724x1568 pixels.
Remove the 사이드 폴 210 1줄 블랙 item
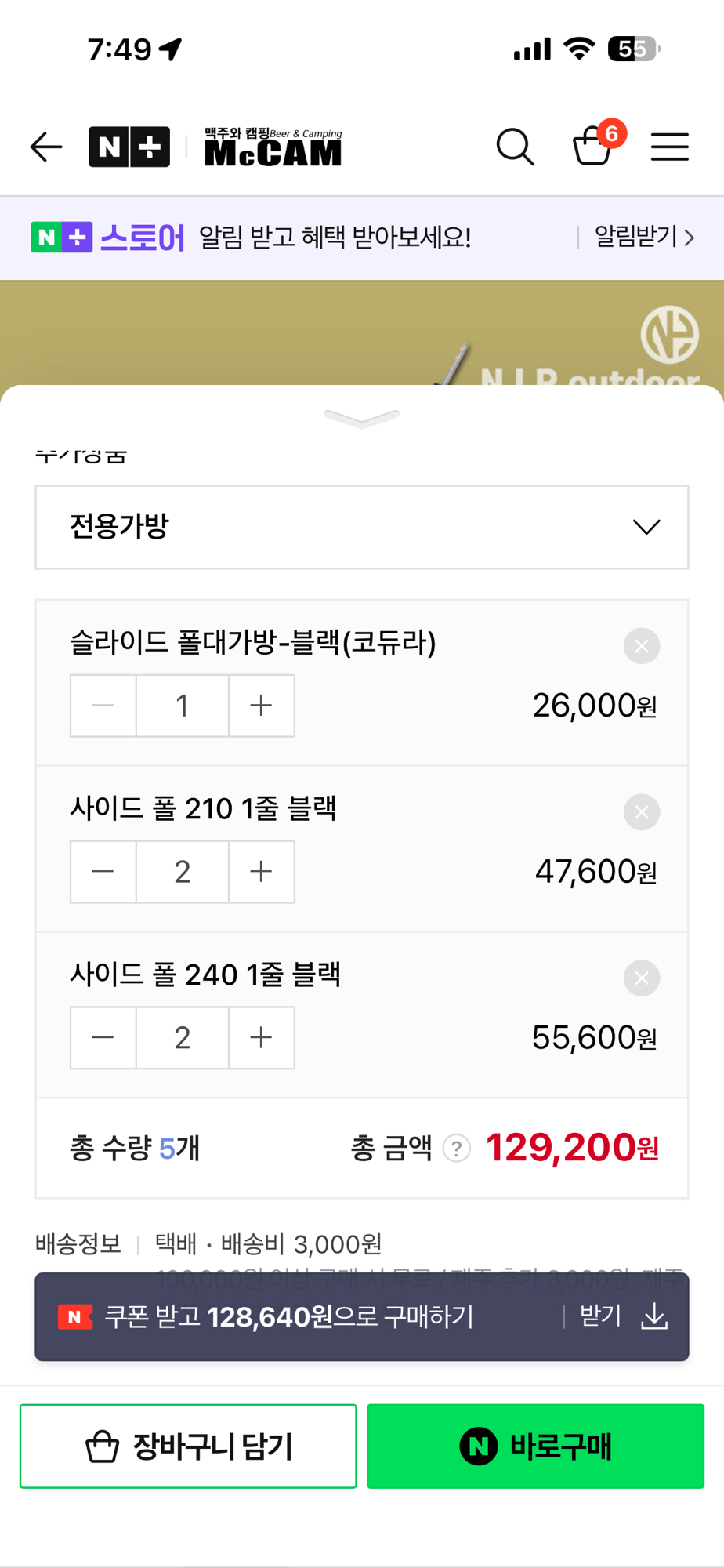pyautogui.click(x=641, y=812)
